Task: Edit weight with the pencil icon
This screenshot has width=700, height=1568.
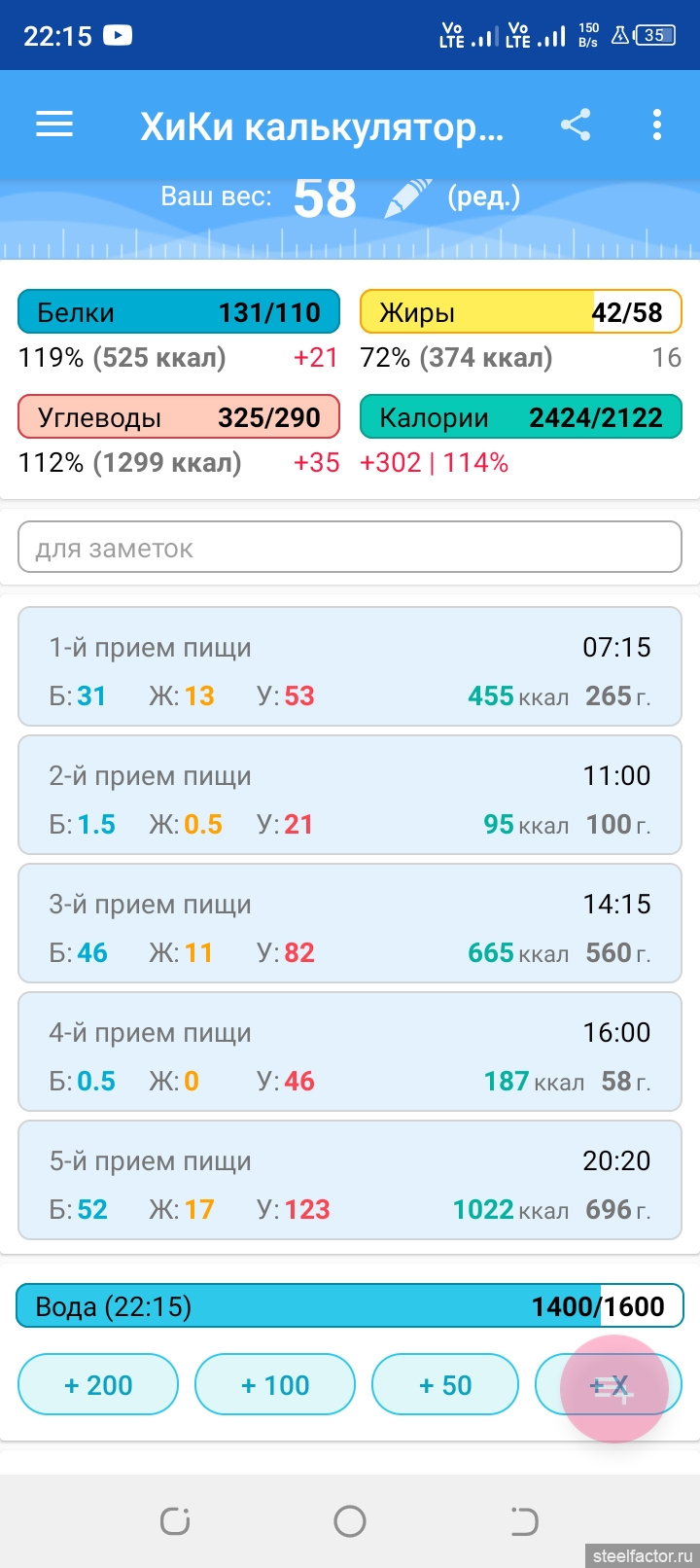Action: coord(408,197)
